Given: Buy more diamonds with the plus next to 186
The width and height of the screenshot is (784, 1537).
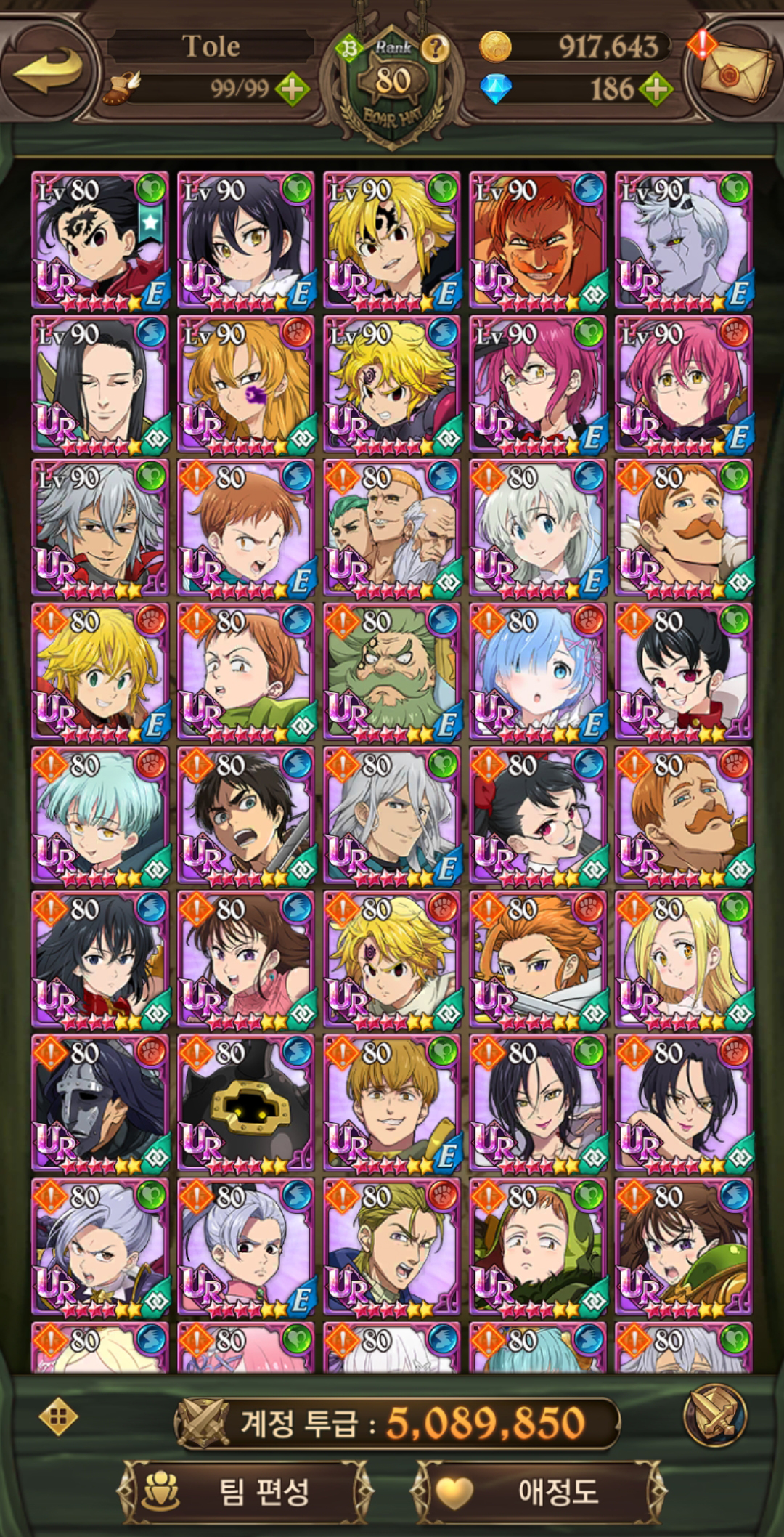Looking at the screenshot, I should pos(656,90).
